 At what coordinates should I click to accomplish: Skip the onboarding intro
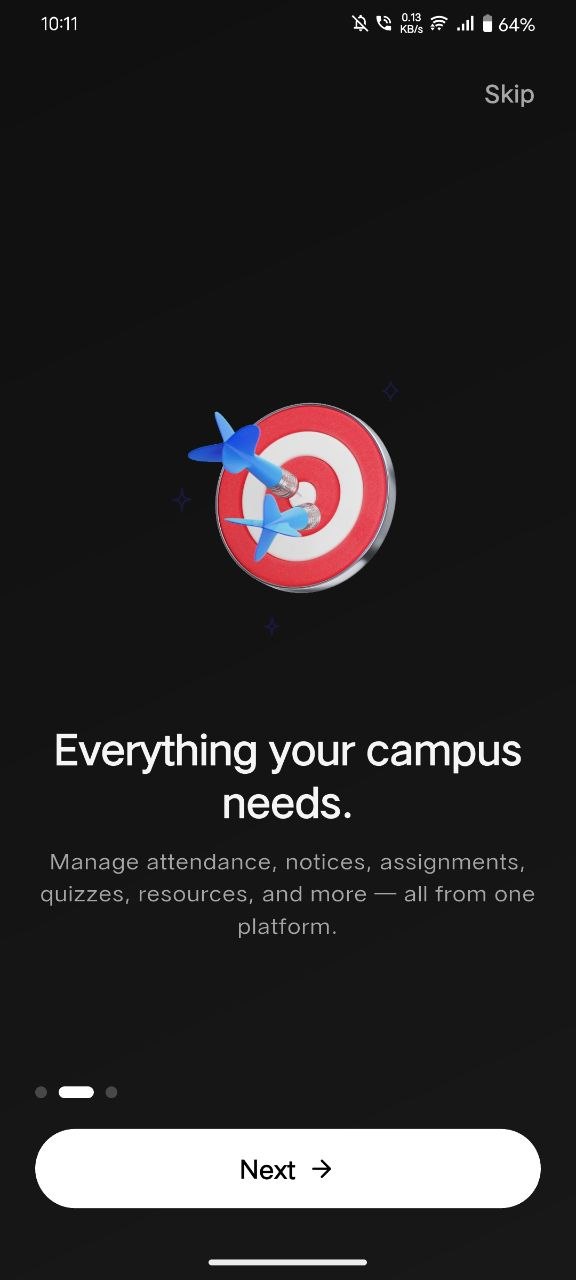[x=509, y=94]
